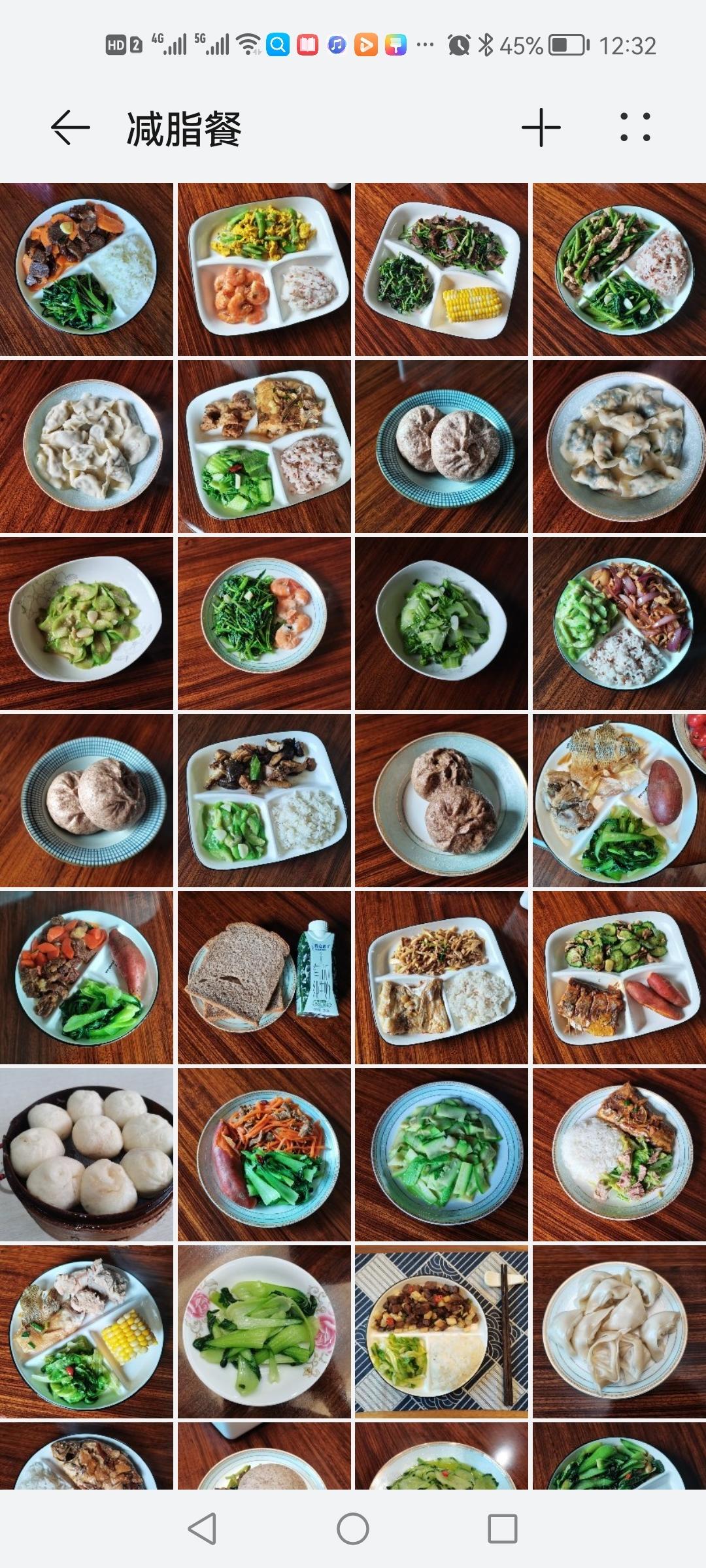The height and width of the screenshot is (1568, 706).
Task: View the onion, beans and rice plate photo
Action: [x=618, y=623]
